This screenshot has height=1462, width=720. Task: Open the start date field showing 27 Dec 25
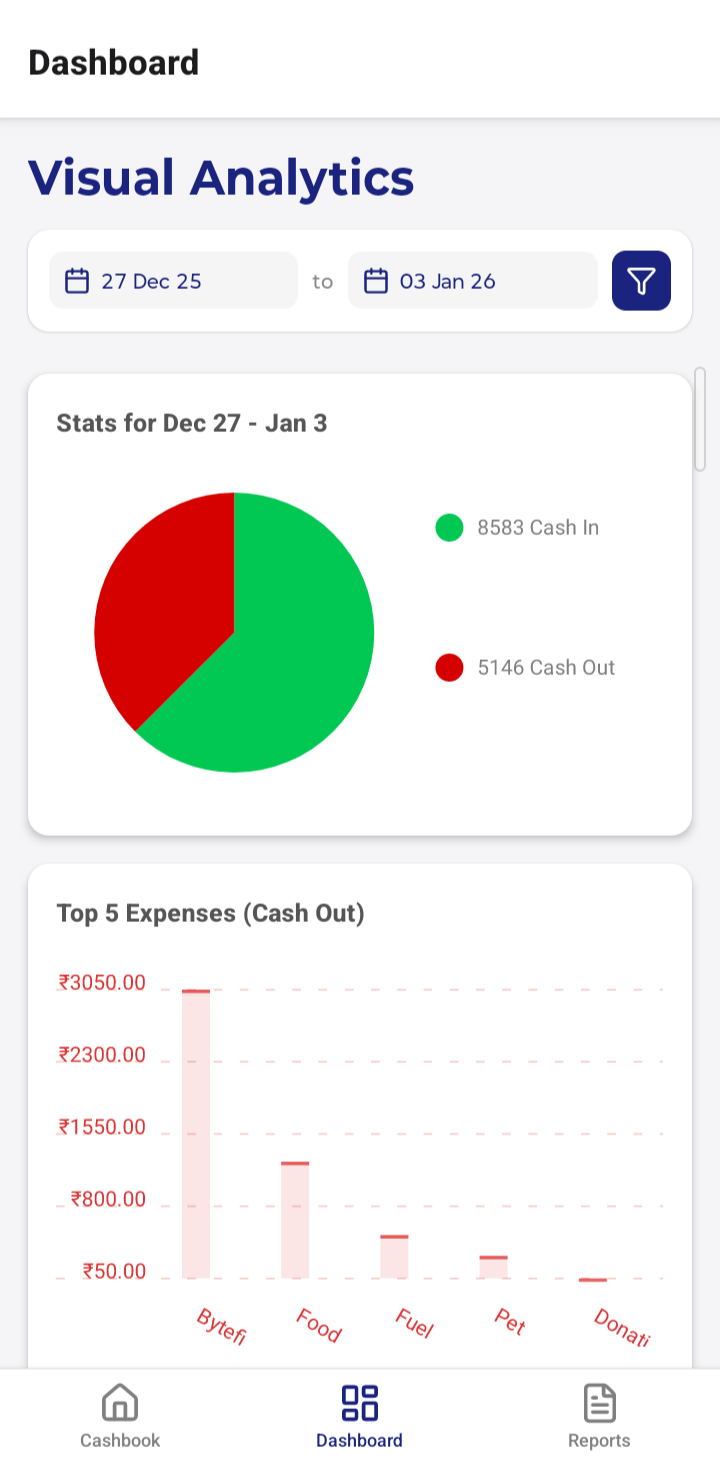click(173, 281)
